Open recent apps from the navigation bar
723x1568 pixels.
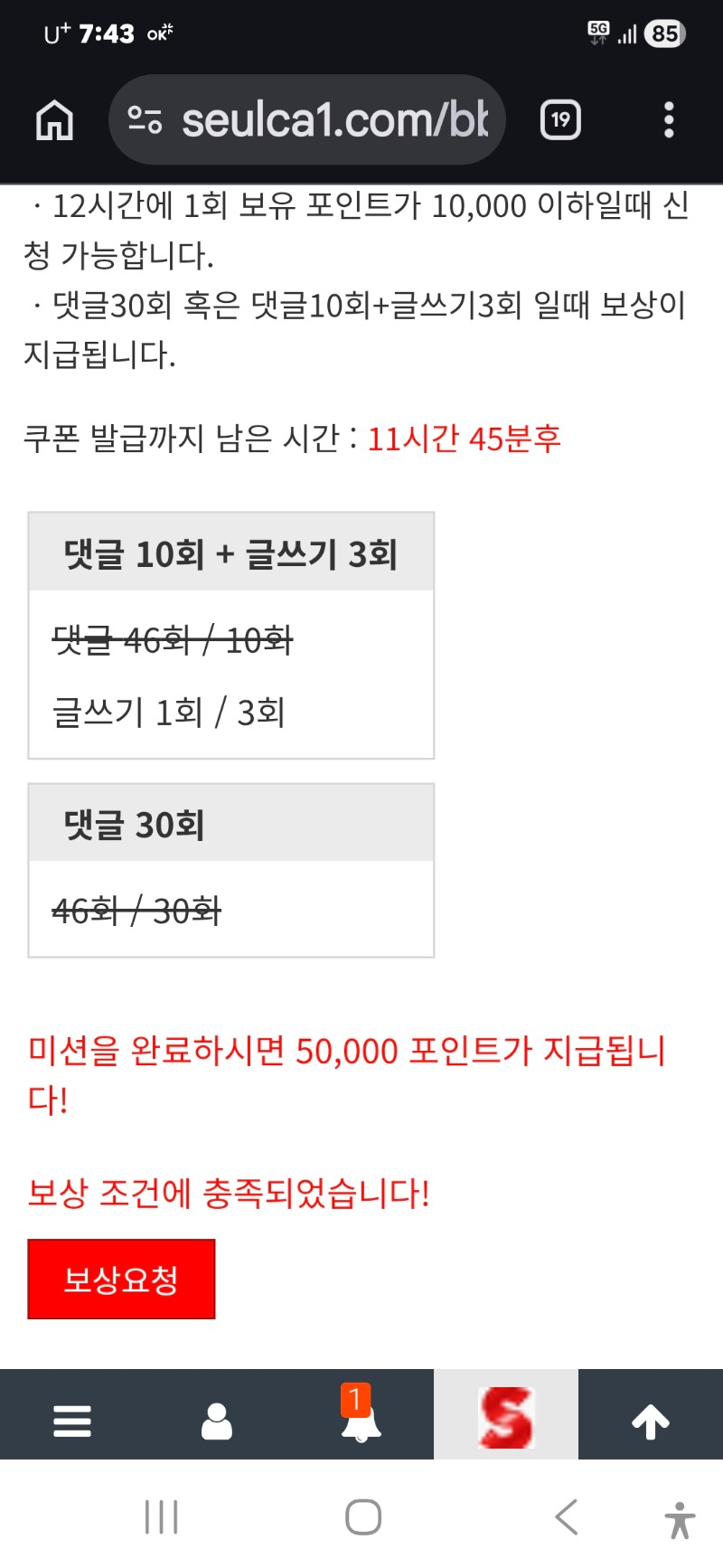(x=162, y=1516)
